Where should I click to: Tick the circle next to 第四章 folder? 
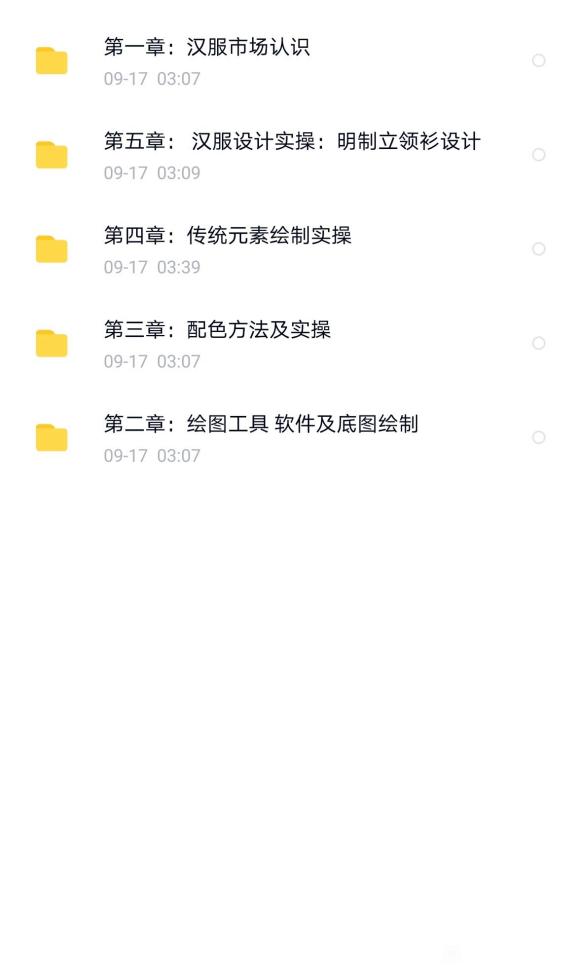tap(539, 249)
